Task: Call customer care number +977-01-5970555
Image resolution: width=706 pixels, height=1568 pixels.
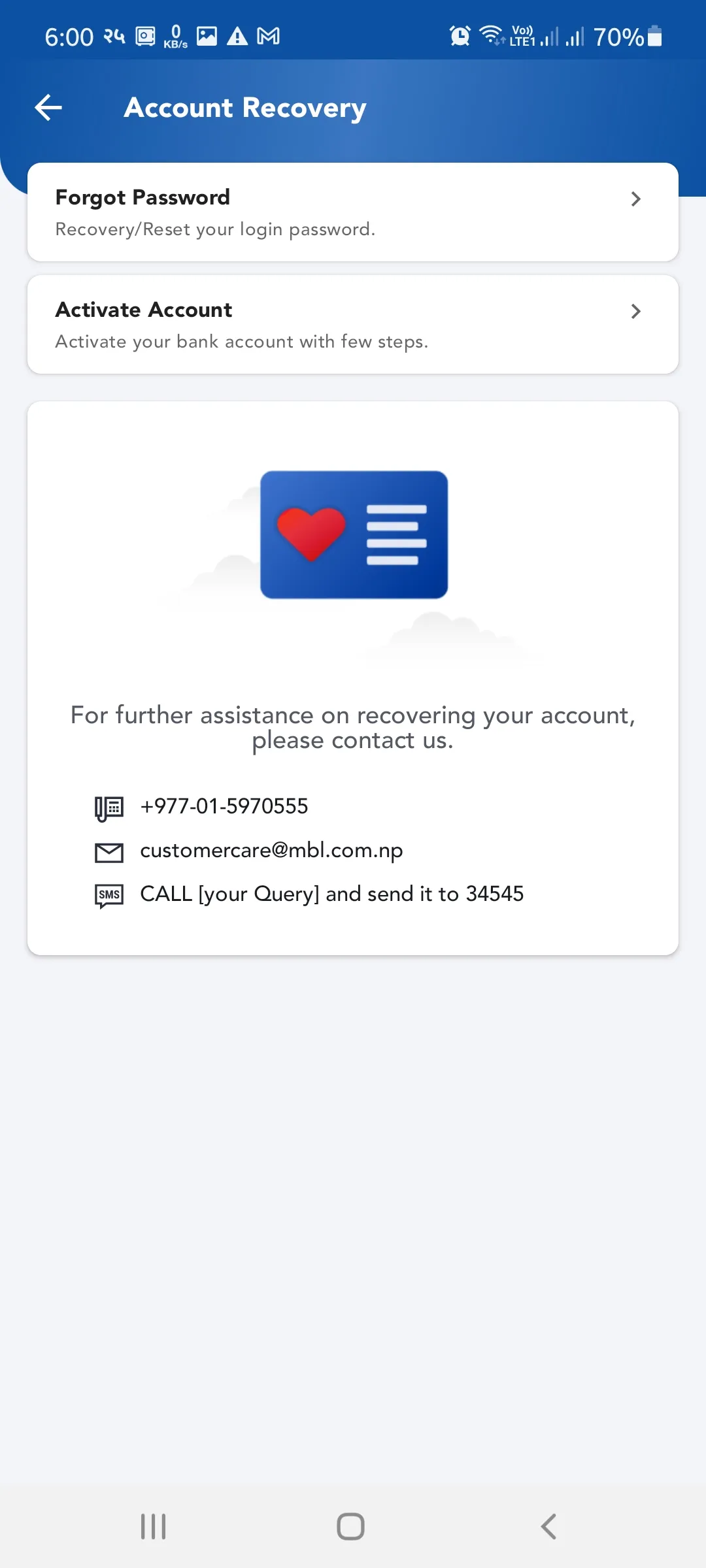Action: click(x=224, y=807)
